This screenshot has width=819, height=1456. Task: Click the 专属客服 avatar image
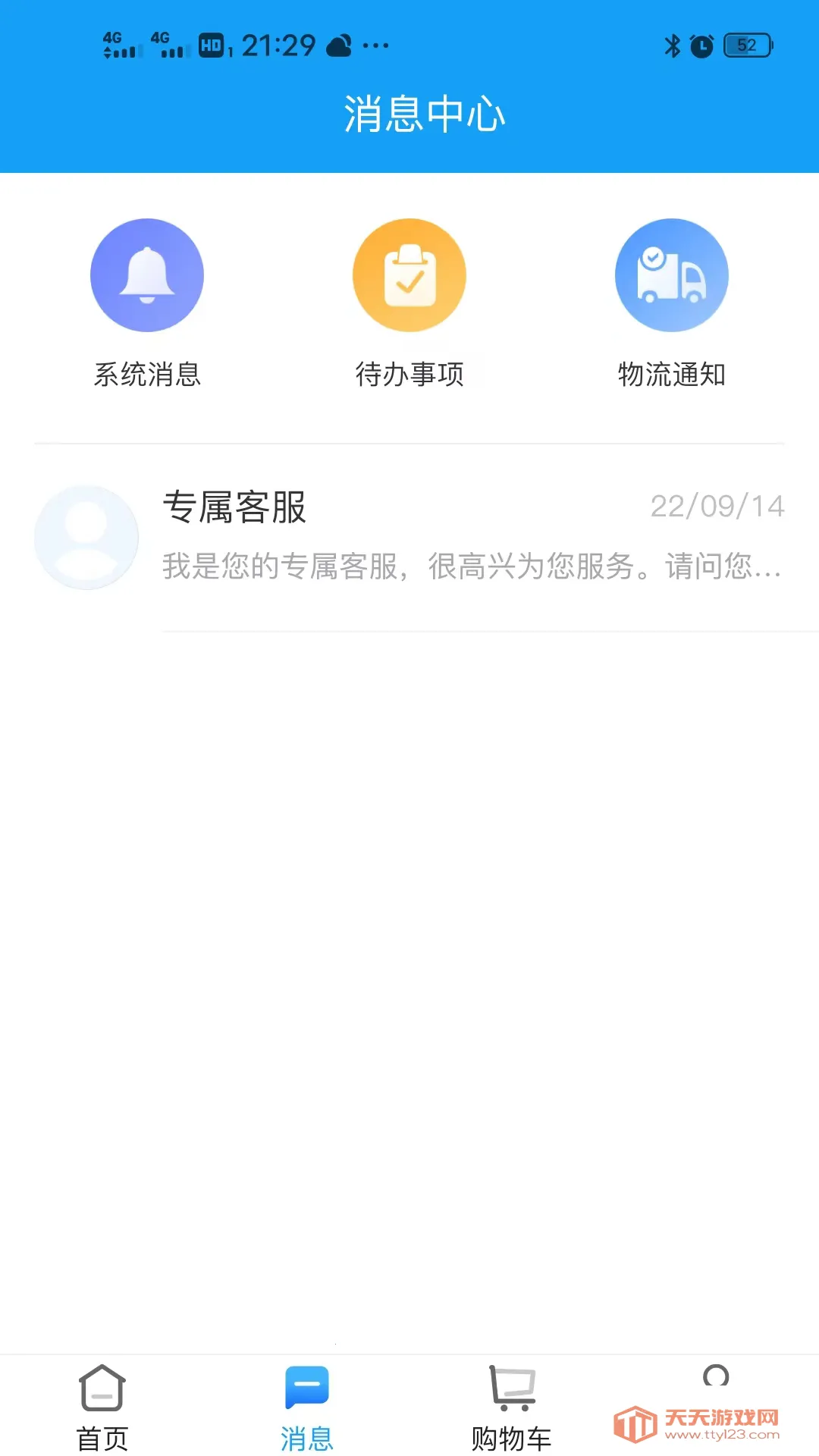[x=86, y=537]
